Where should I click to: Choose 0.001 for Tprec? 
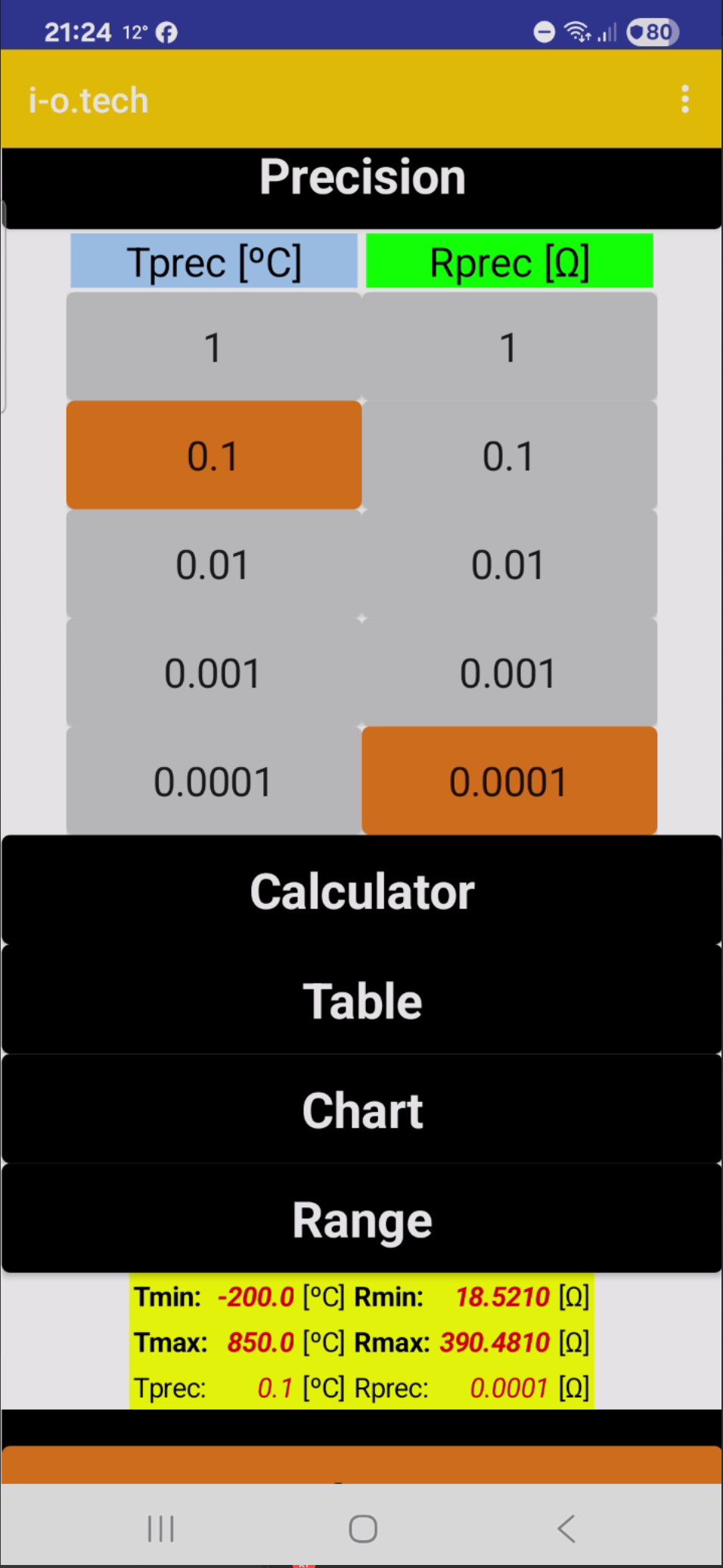(213, 673)
